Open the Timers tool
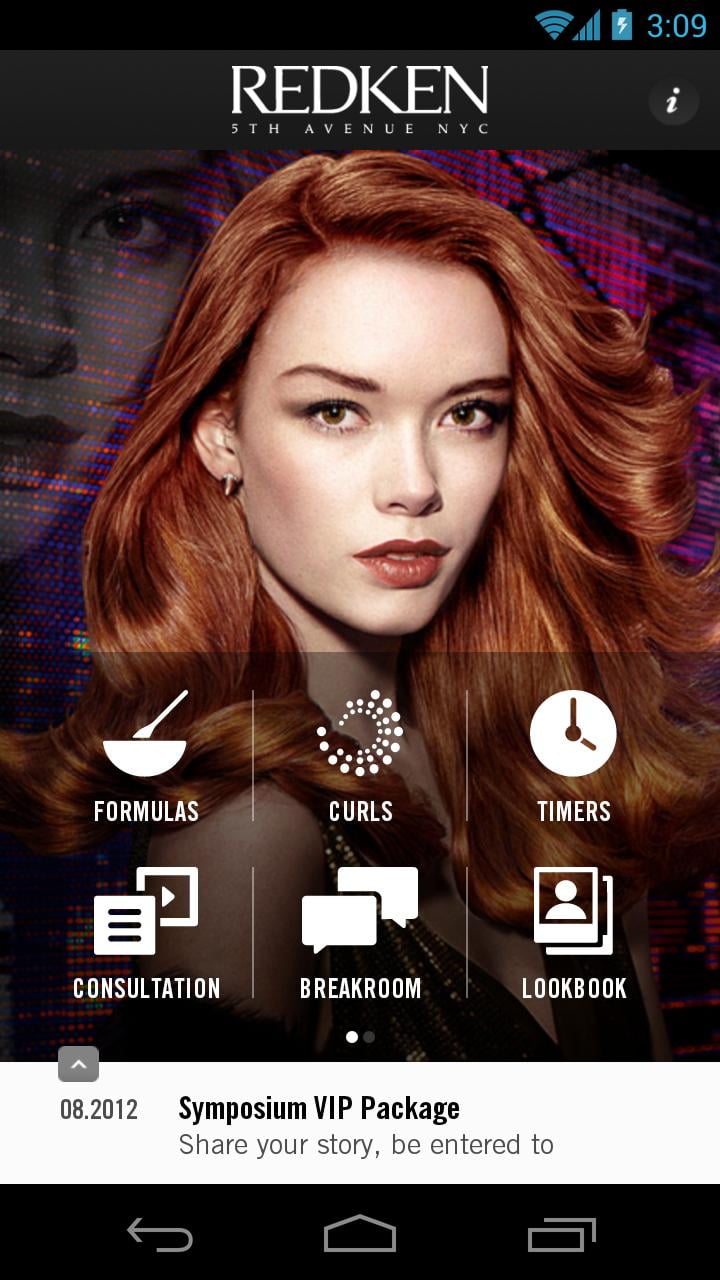720x1280 pixels. pos(573,755)
